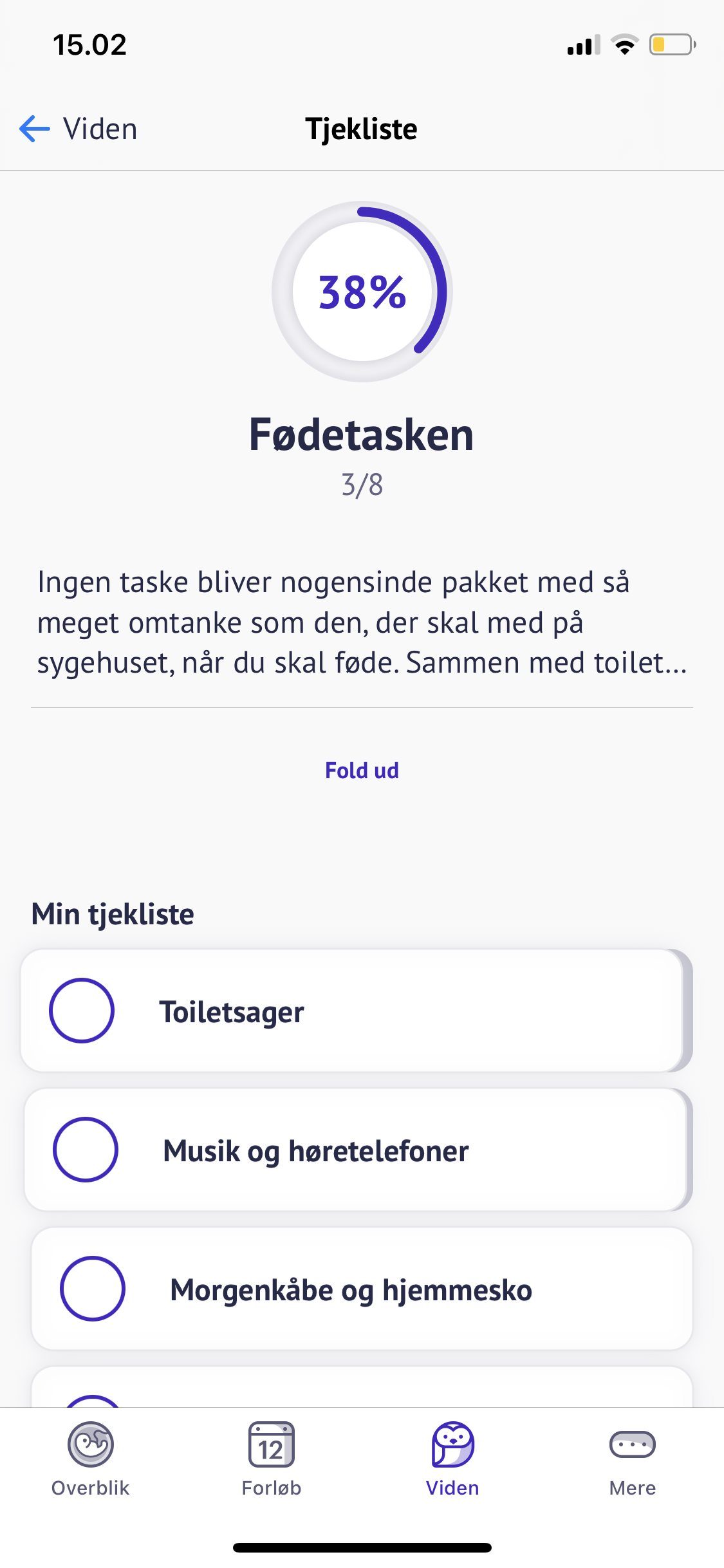Tick Morgenkåbe og hjemmesko
This screenshot has height=1568, width=724.
pos(93,1289)
